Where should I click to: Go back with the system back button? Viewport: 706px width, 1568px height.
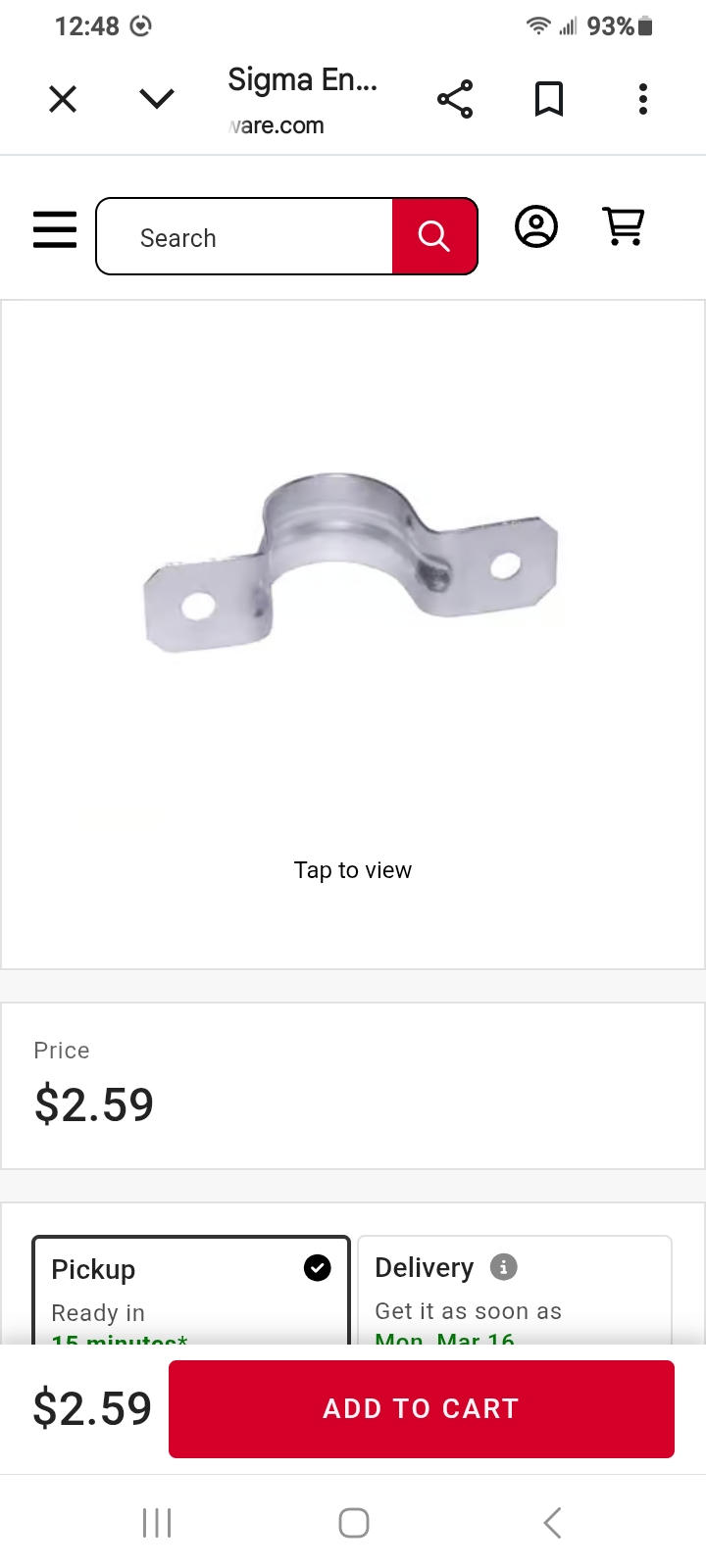pyautogui.click(x=552, y=1523)
